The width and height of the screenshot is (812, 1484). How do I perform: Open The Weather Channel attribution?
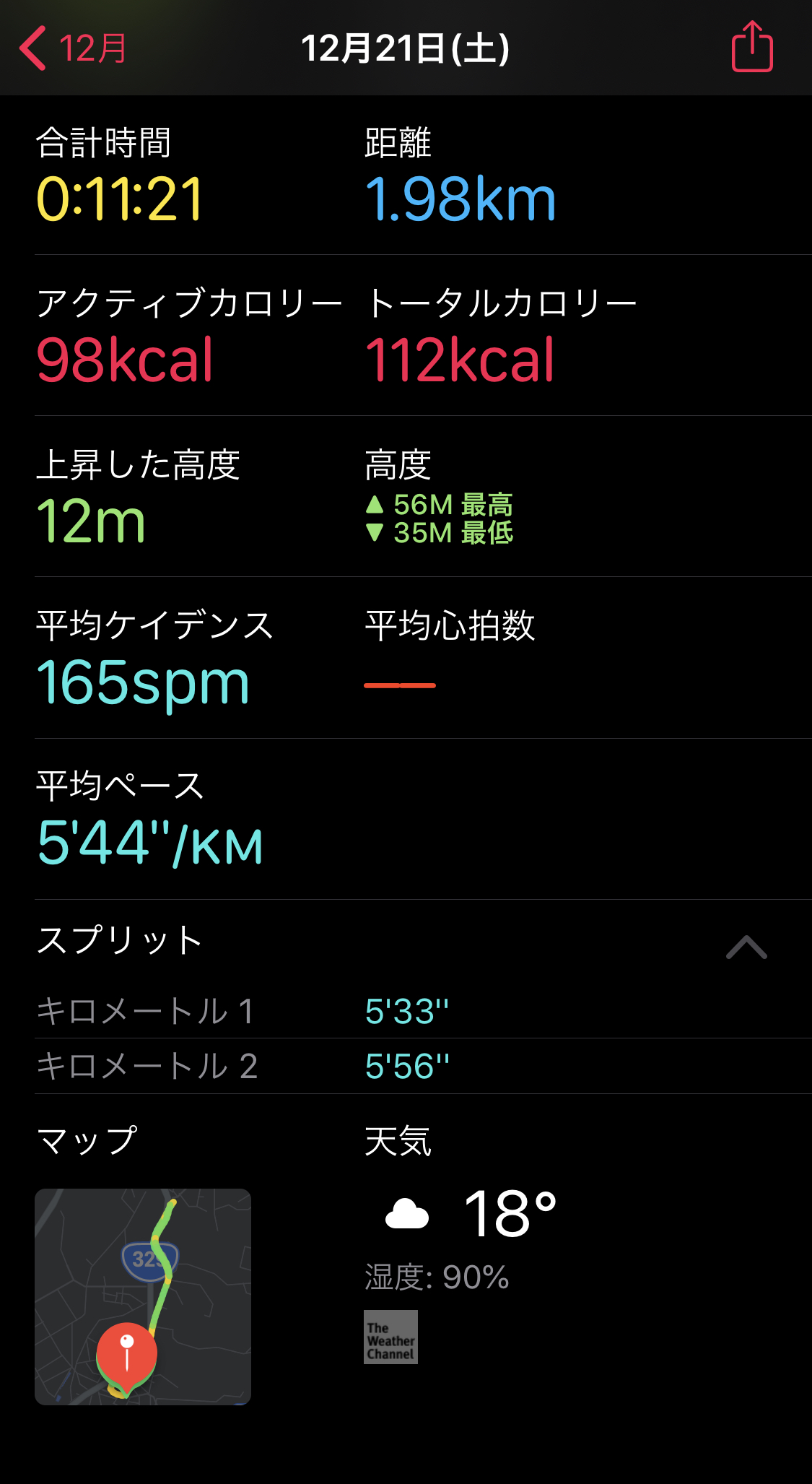390,1337
